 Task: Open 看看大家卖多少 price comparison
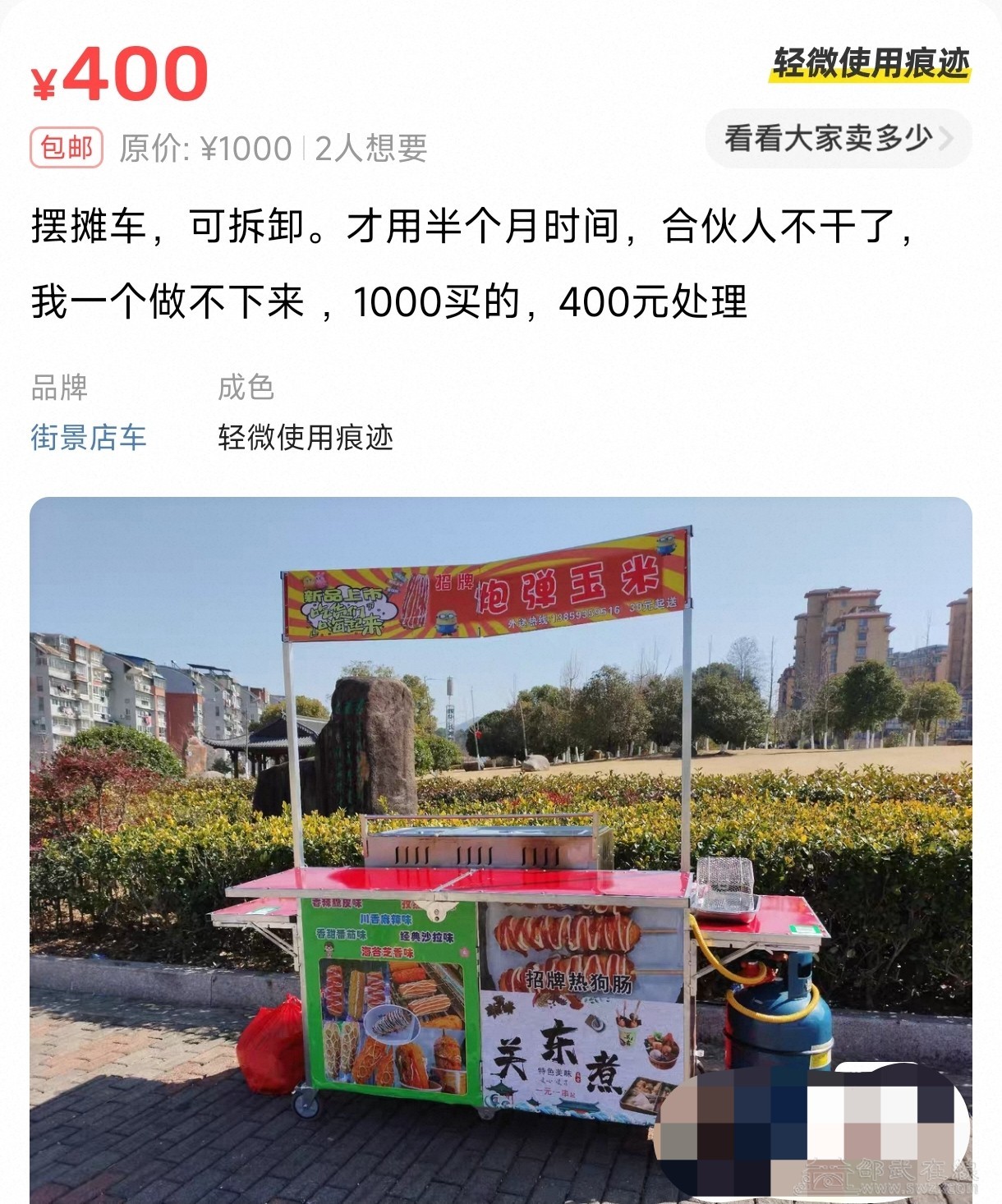pyautogui.click(x=838, y=139)
